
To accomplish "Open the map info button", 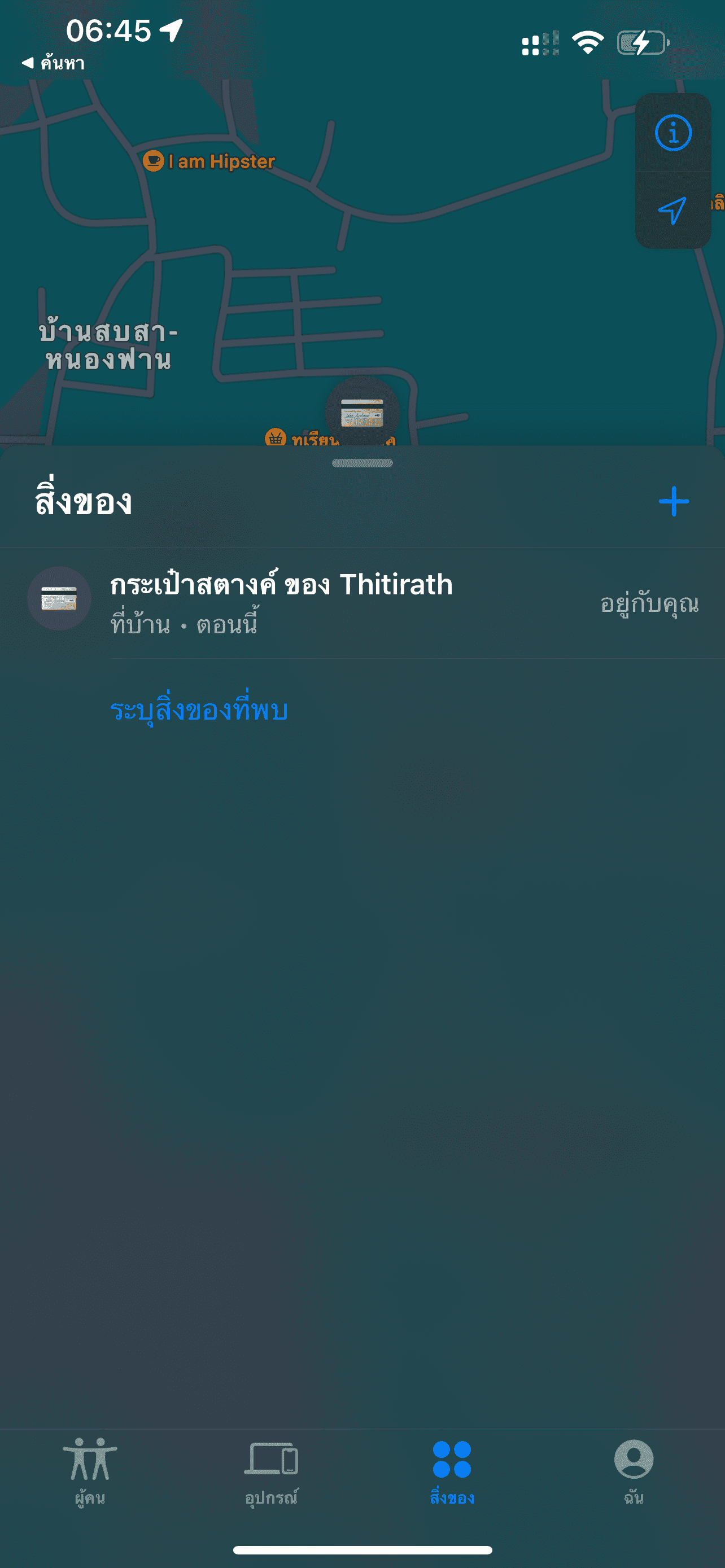I will click(x=672, y=133).
